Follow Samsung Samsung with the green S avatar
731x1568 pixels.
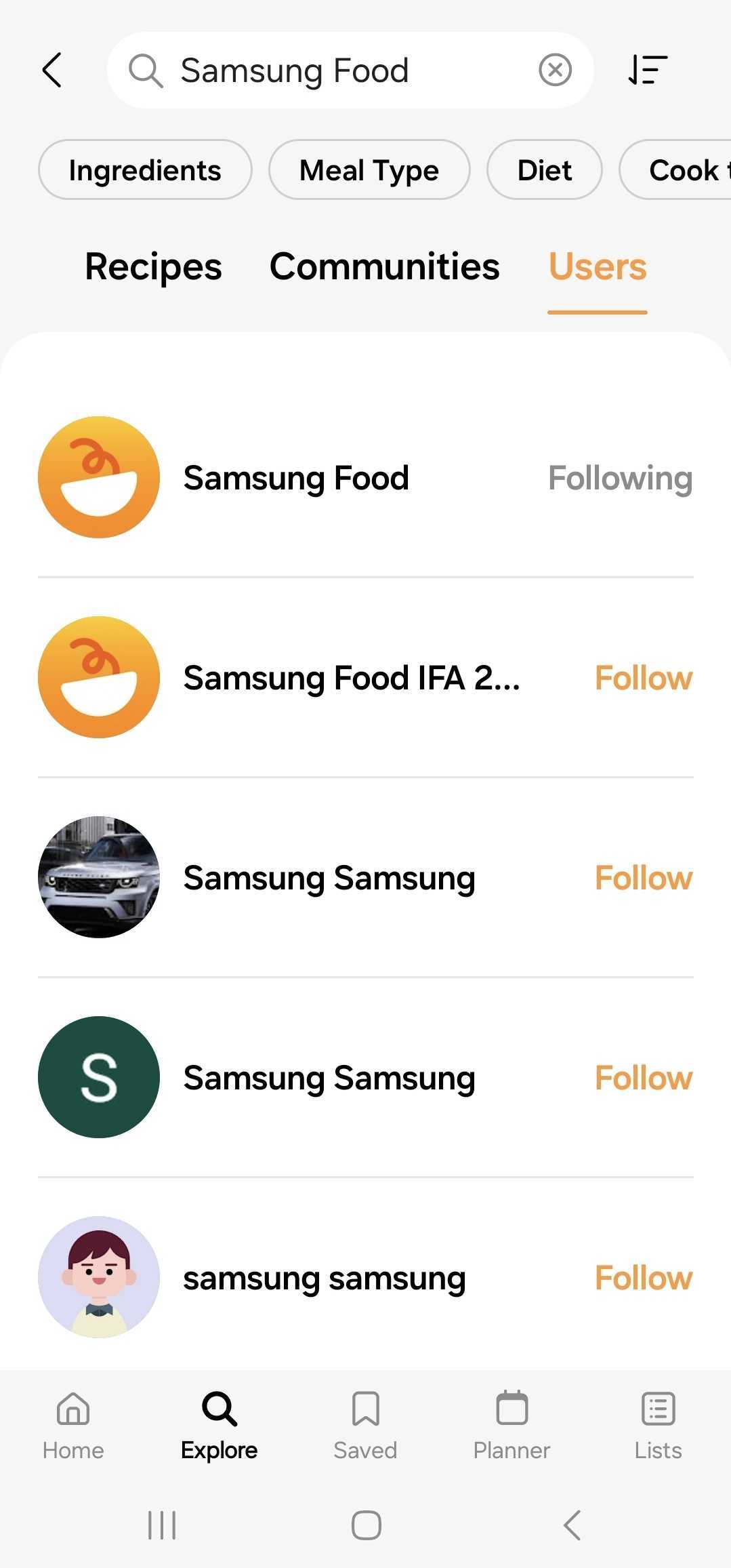coord(644,1078)
